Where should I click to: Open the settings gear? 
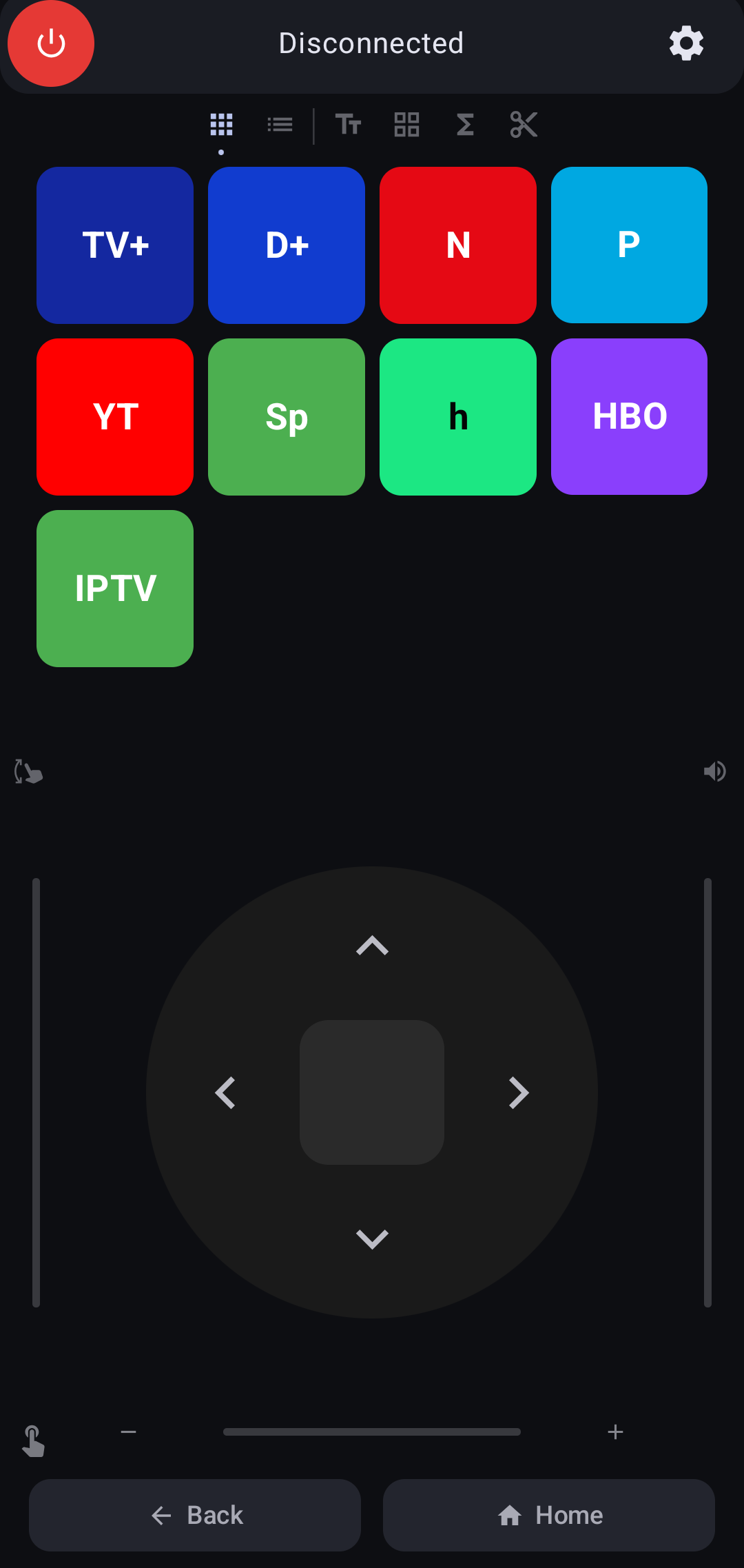[x=685, y=43]
